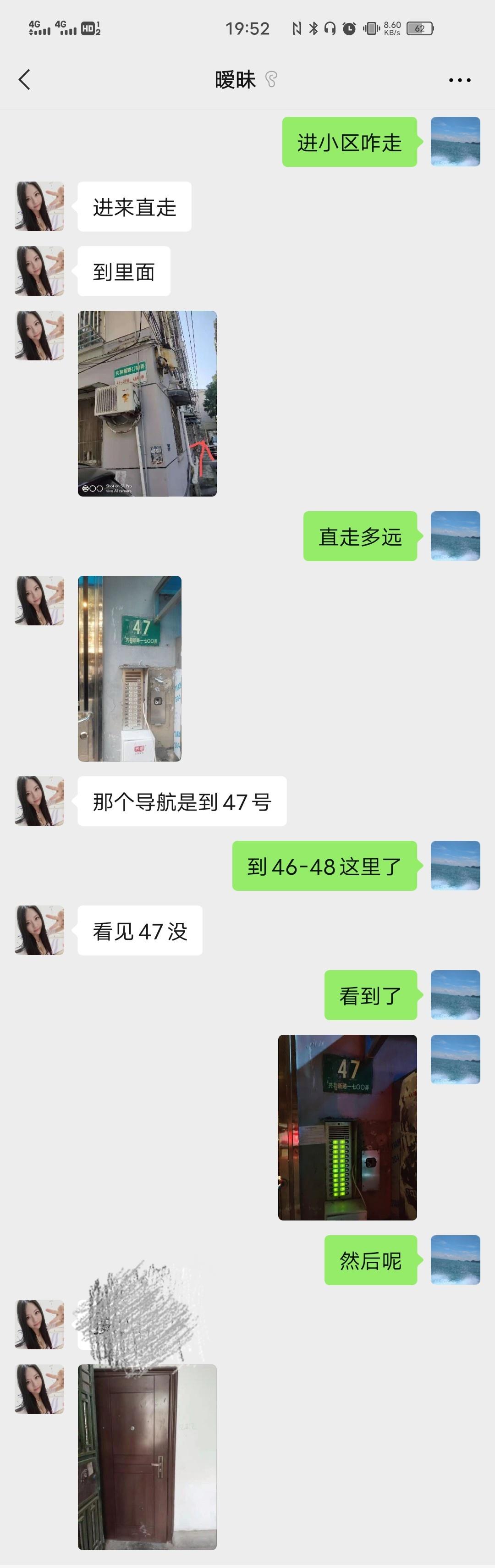Open the building corner photo with red arrow
495x1568 pixels.
point(147,403)
